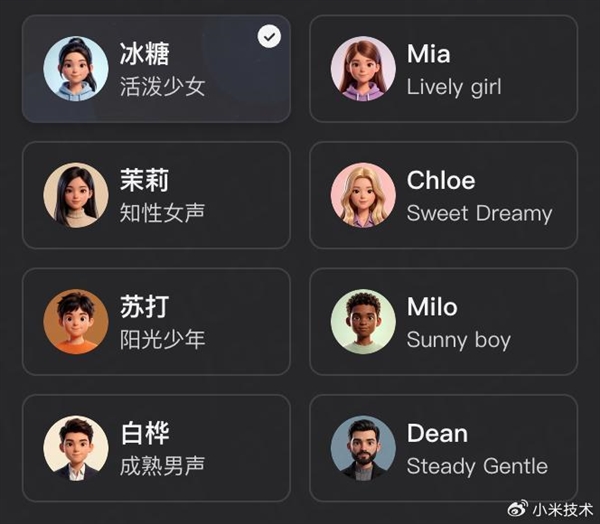
Task: Select Chloe Sweet Dreamy voice
Action: pos(443,195)
